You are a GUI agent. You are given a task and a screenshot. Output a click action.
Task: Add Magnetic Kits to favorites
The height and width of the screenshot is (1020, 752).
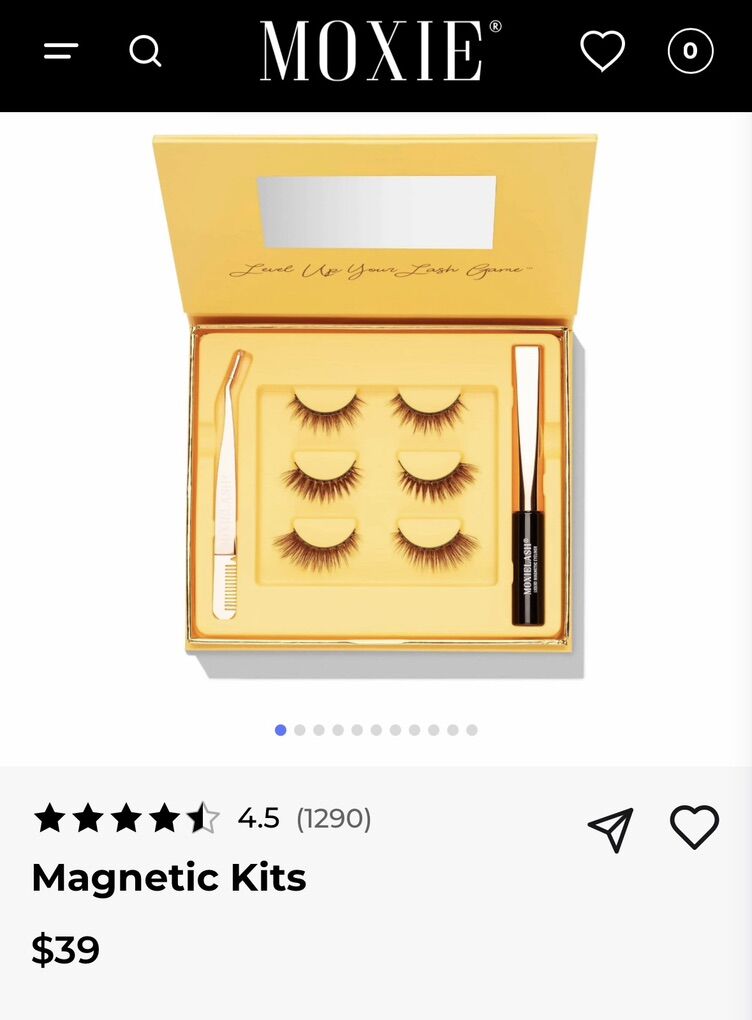point(694,827)
